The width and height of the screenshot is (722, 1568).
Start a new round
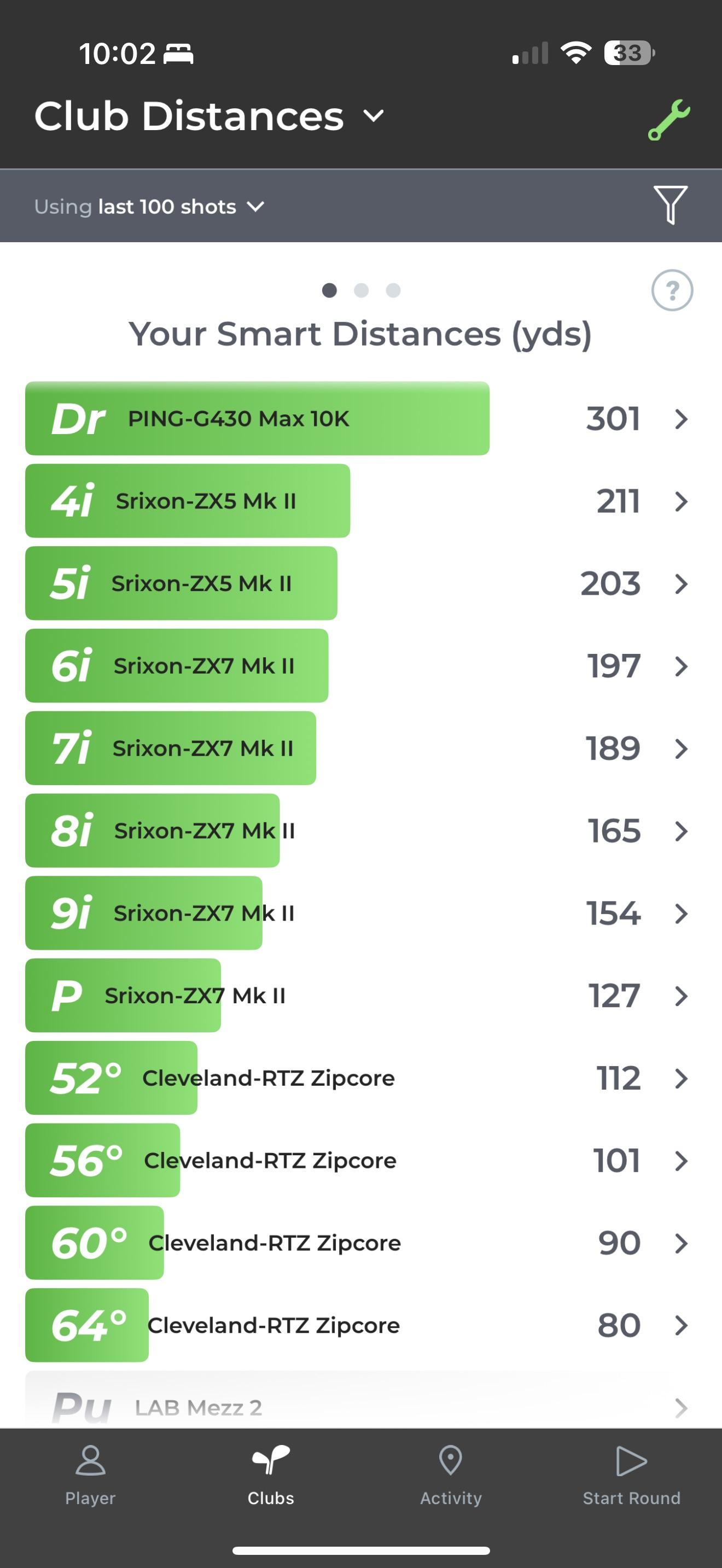click(631, 1473)
